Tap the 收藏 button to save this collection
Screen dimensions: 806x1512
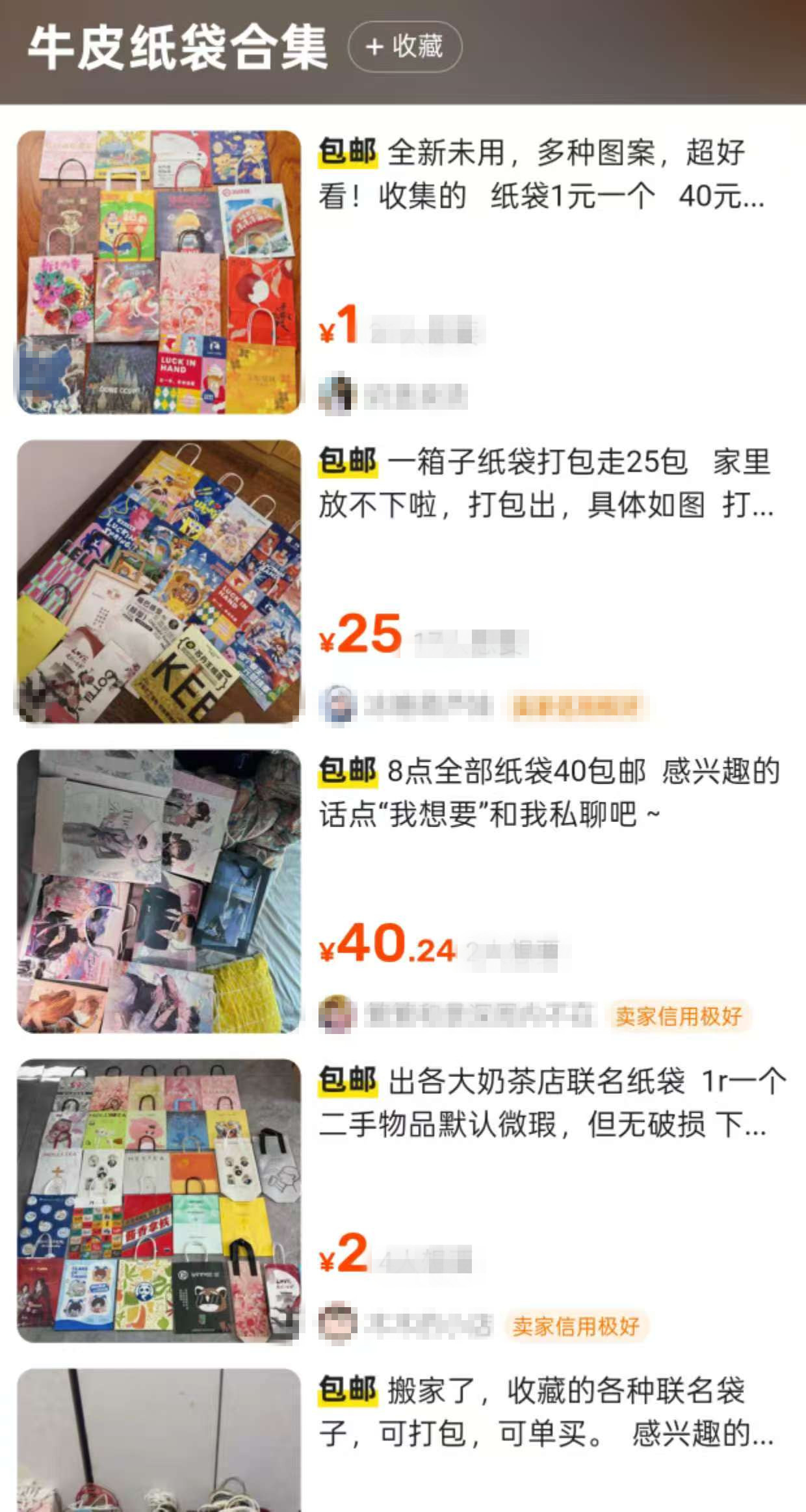point(405,47)
